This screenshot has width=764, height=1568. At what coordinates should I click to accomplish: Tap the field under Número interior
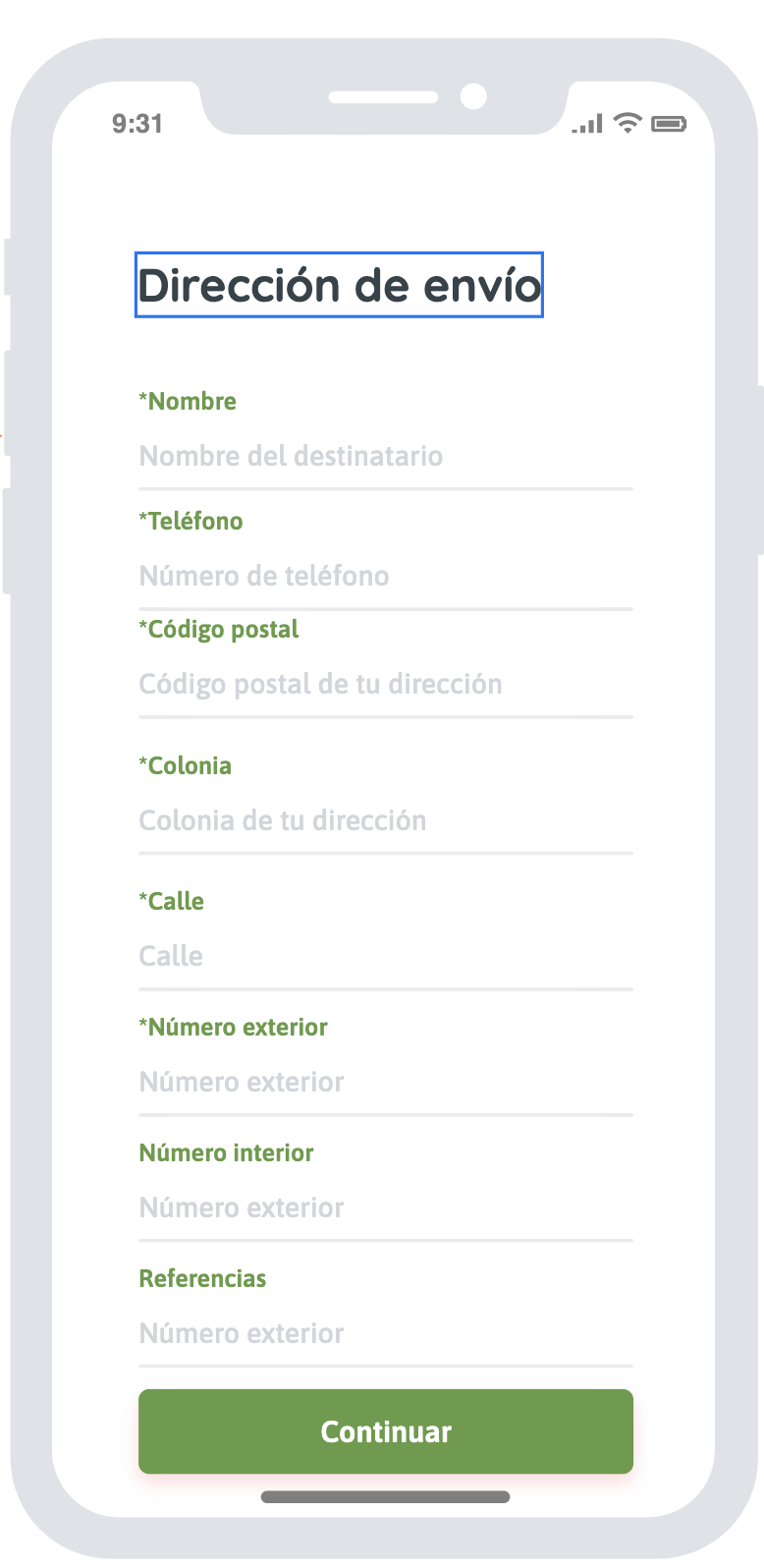pyautogui.click(x=385, y=1208)
